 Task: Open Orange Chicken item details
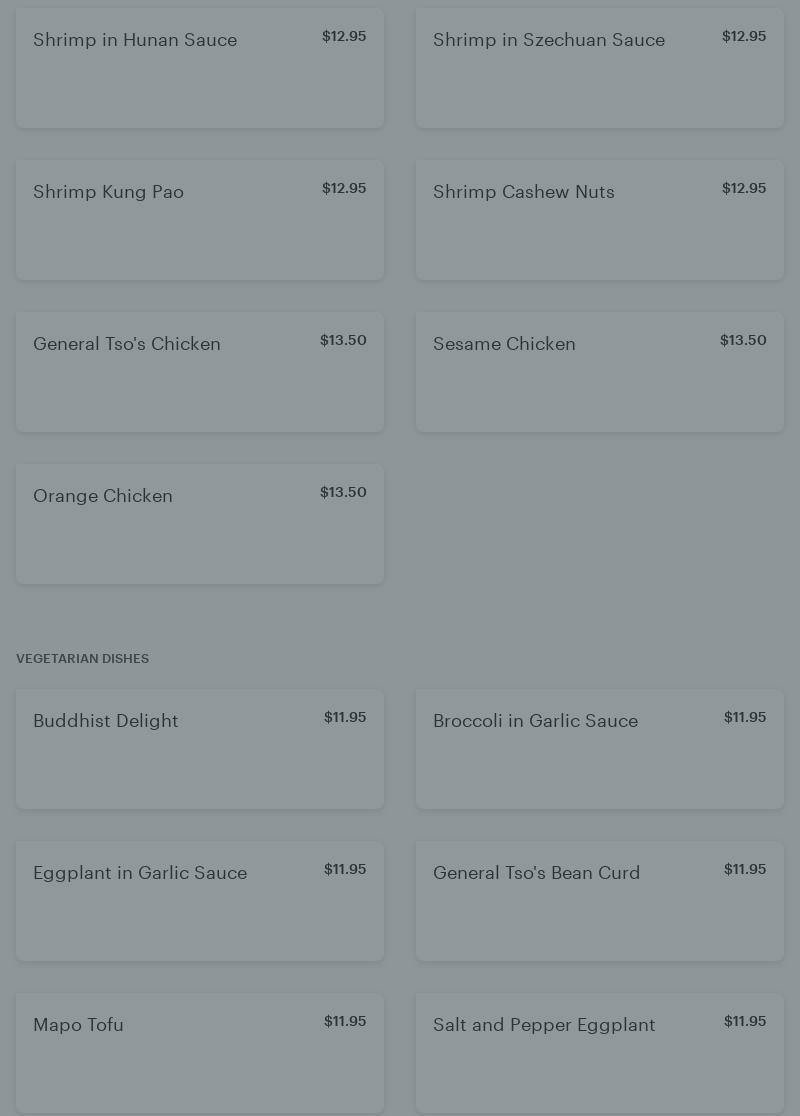click(x=200, y=524)
